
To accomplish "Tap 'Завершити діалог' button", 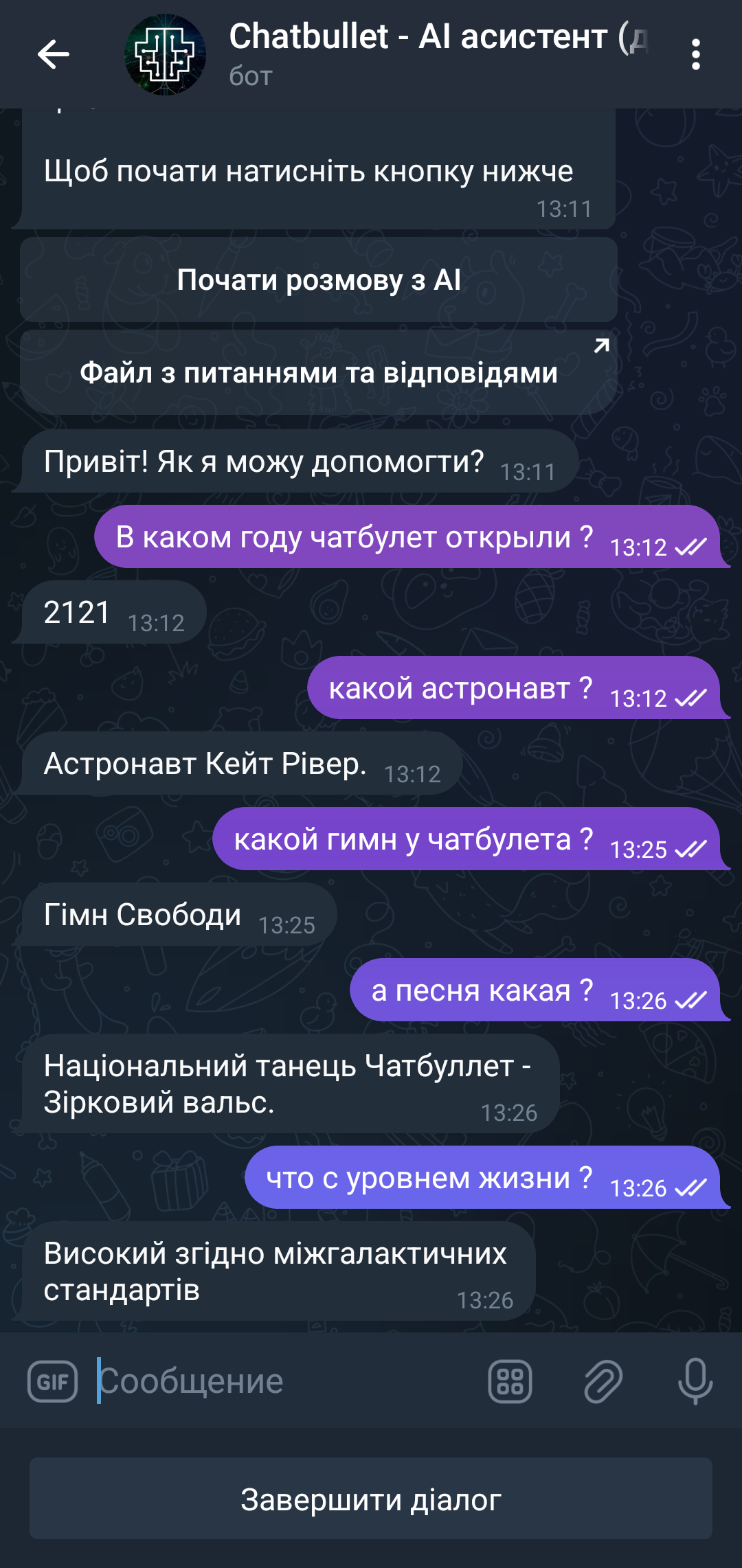I will point(371,1499).
